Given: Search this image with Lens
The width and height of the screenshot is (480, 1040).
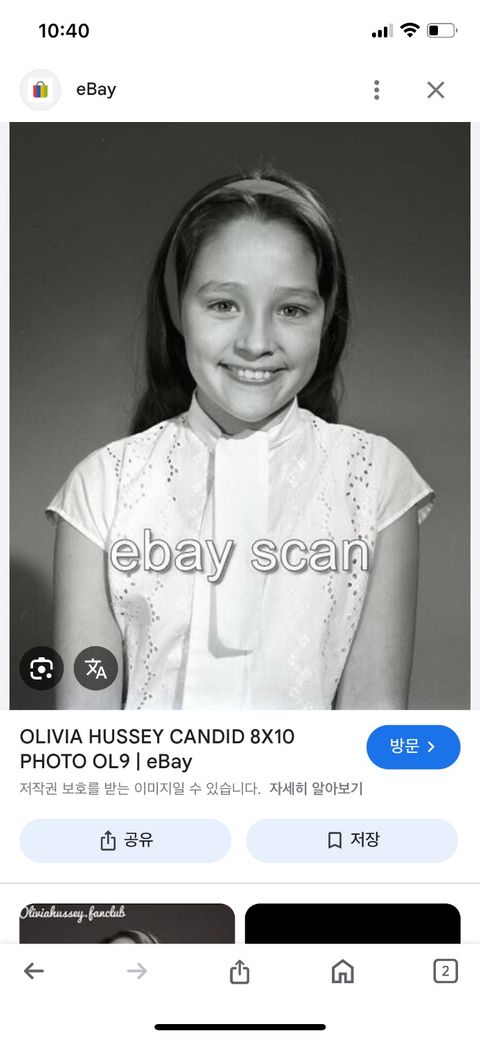Looking at the screenshot, I should [x=42, y=668].
